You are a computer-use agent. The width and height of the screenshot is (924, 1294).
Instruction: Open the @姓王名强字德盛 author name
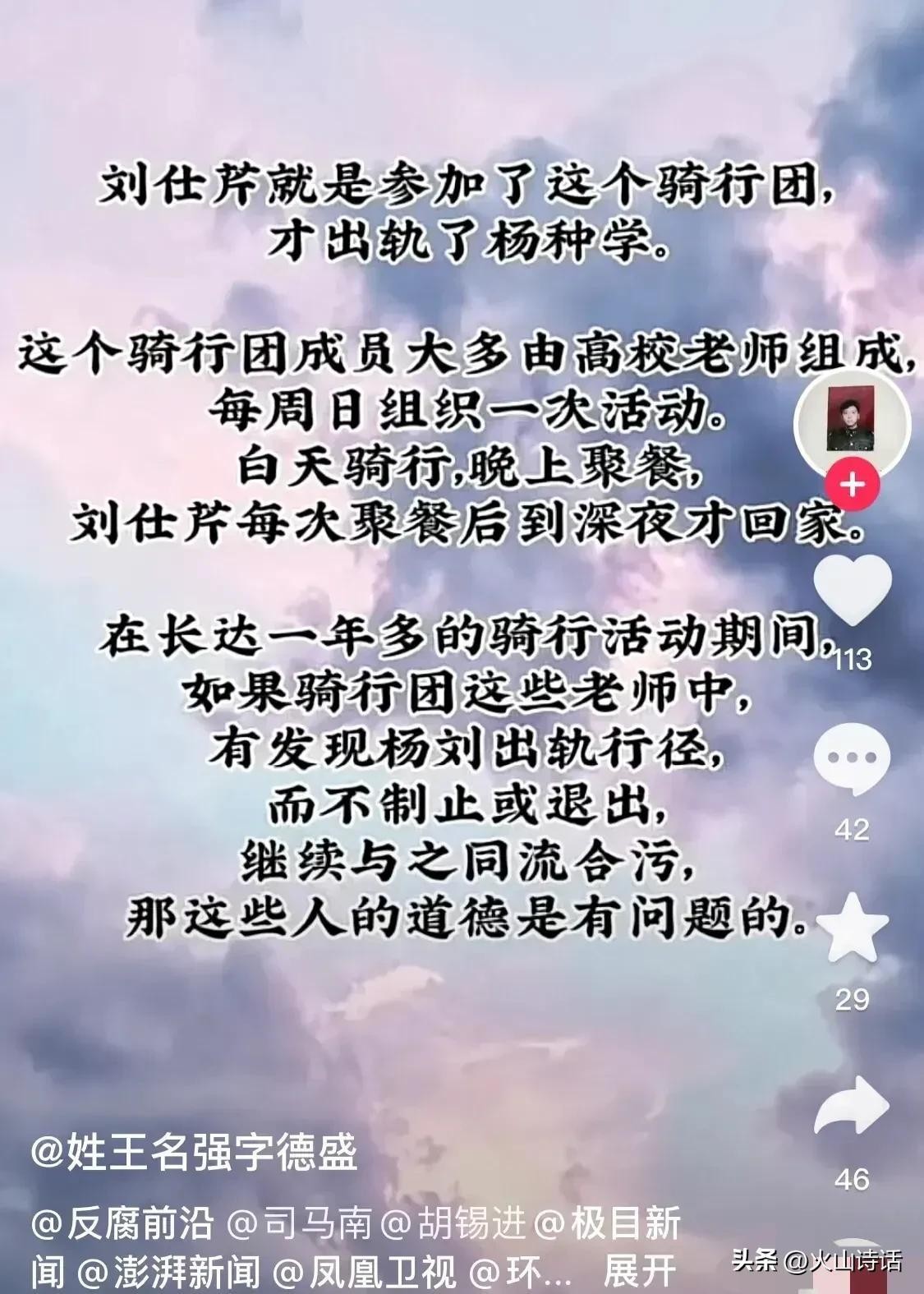point(195,1154)
